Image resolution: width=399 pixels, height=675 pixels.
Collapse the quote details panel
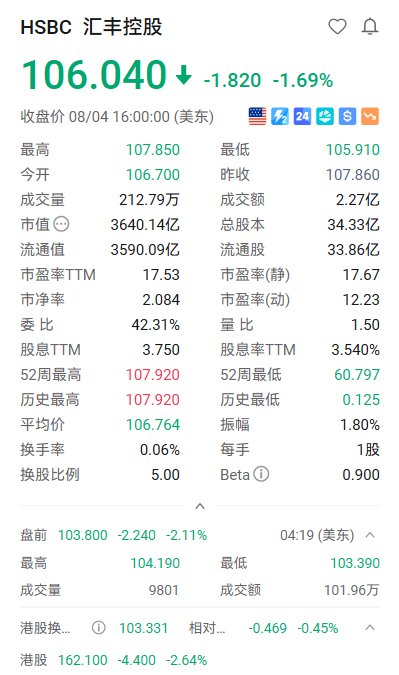(x=200, y=506)
